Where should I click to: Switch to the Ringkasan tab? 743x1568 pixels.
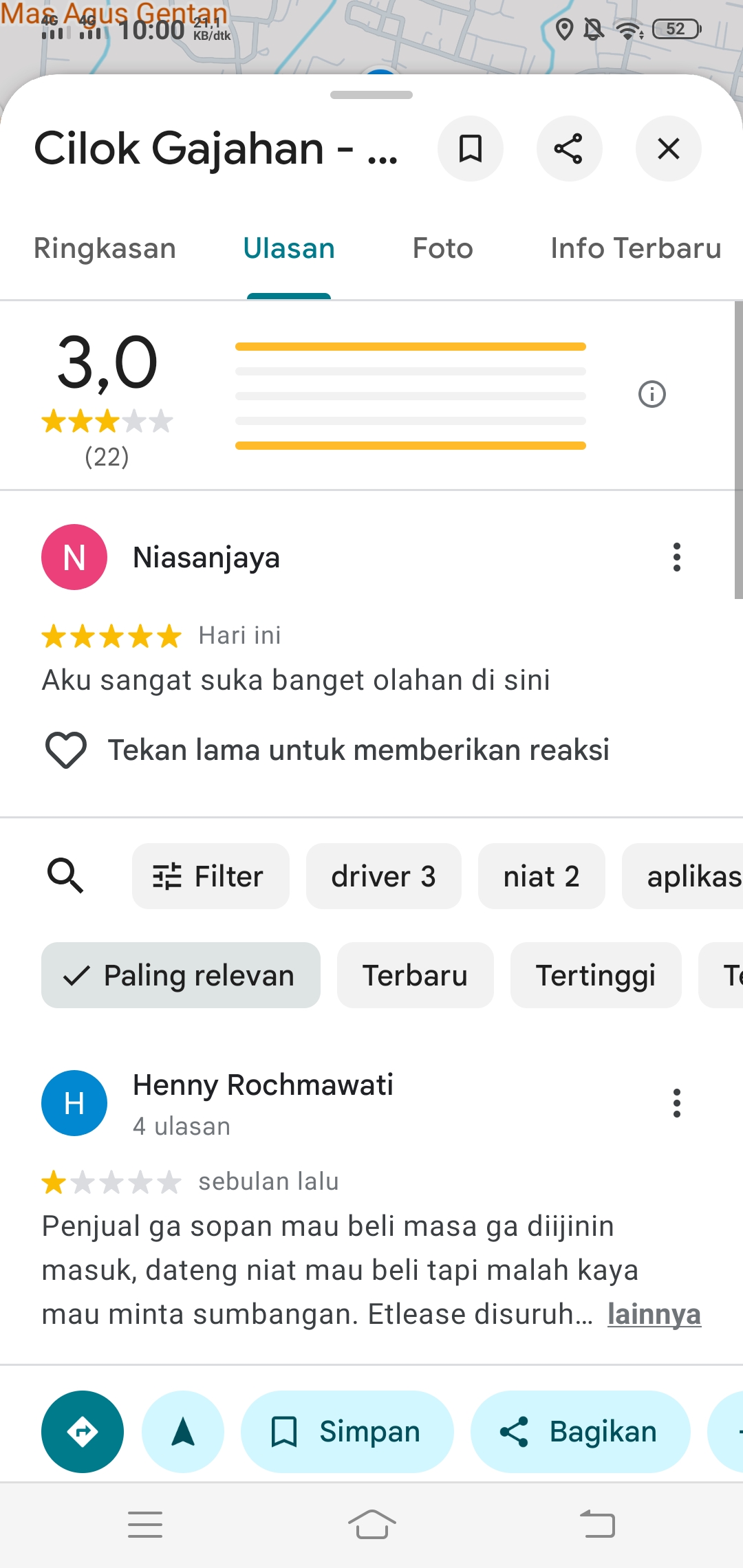(105, 248)
